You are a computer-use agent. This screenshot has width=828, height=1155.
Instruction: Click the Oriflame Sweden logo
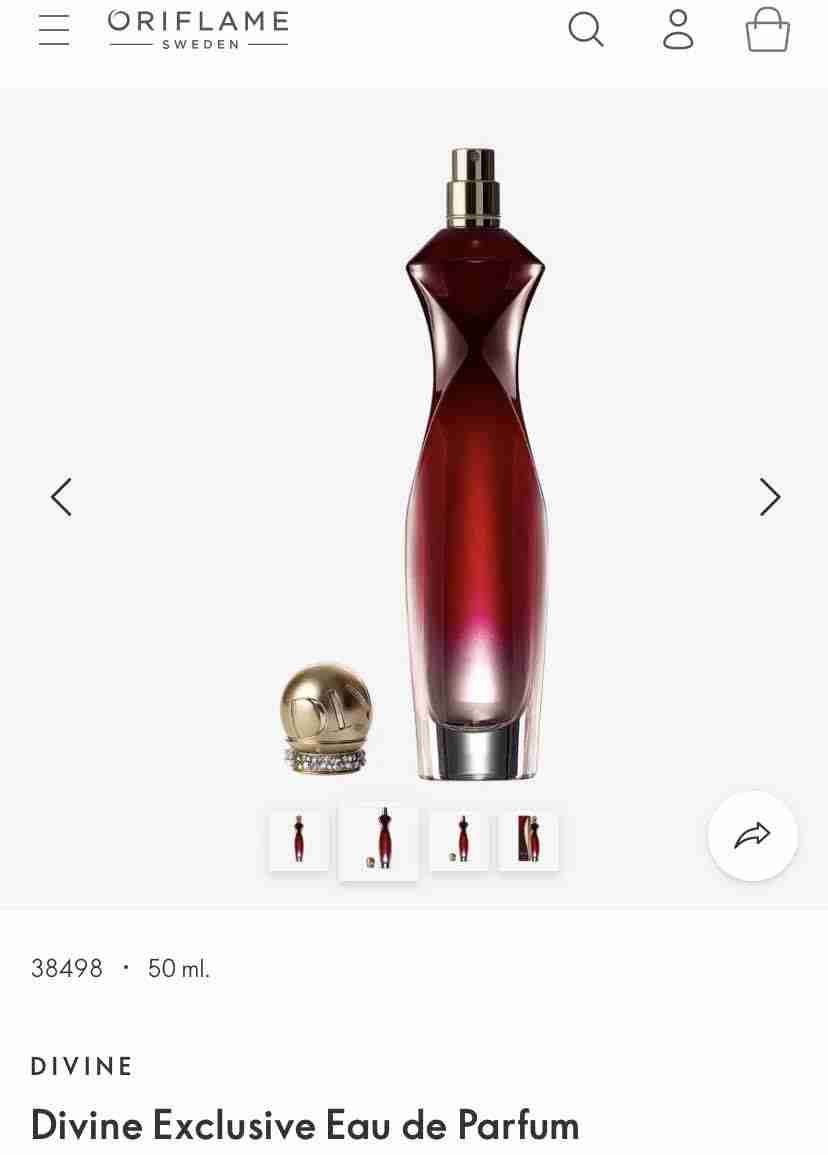coord(198,24)
